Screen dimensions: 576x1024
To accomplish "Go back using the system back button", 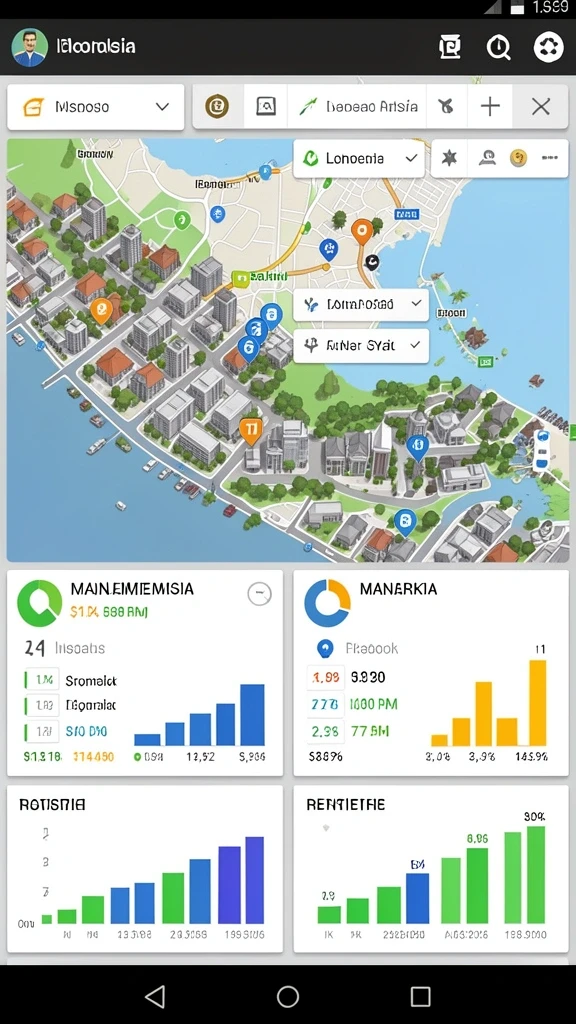I will 155,997.
